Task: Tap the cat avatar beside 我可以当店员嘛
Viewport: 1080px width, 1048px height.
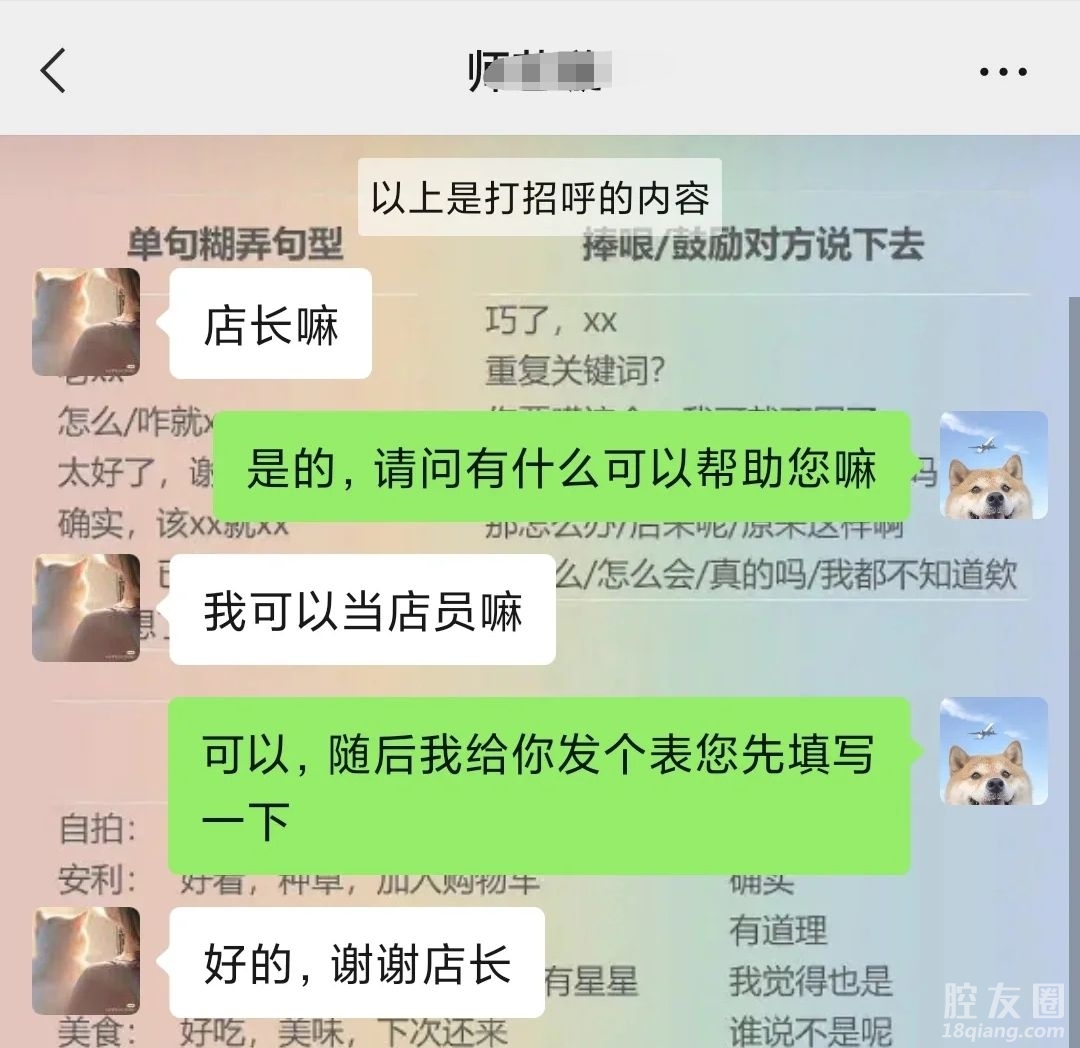Action: 86,608
